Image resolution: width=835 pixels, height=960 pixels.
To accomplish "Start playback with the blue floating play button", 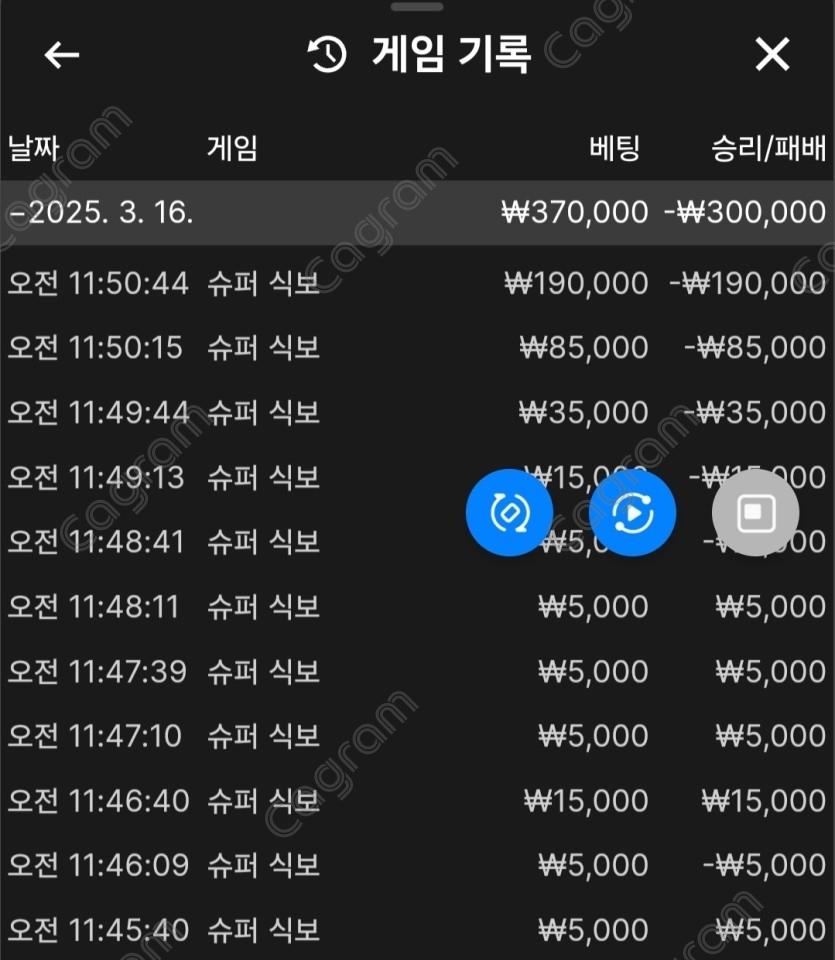I will 632,513.
